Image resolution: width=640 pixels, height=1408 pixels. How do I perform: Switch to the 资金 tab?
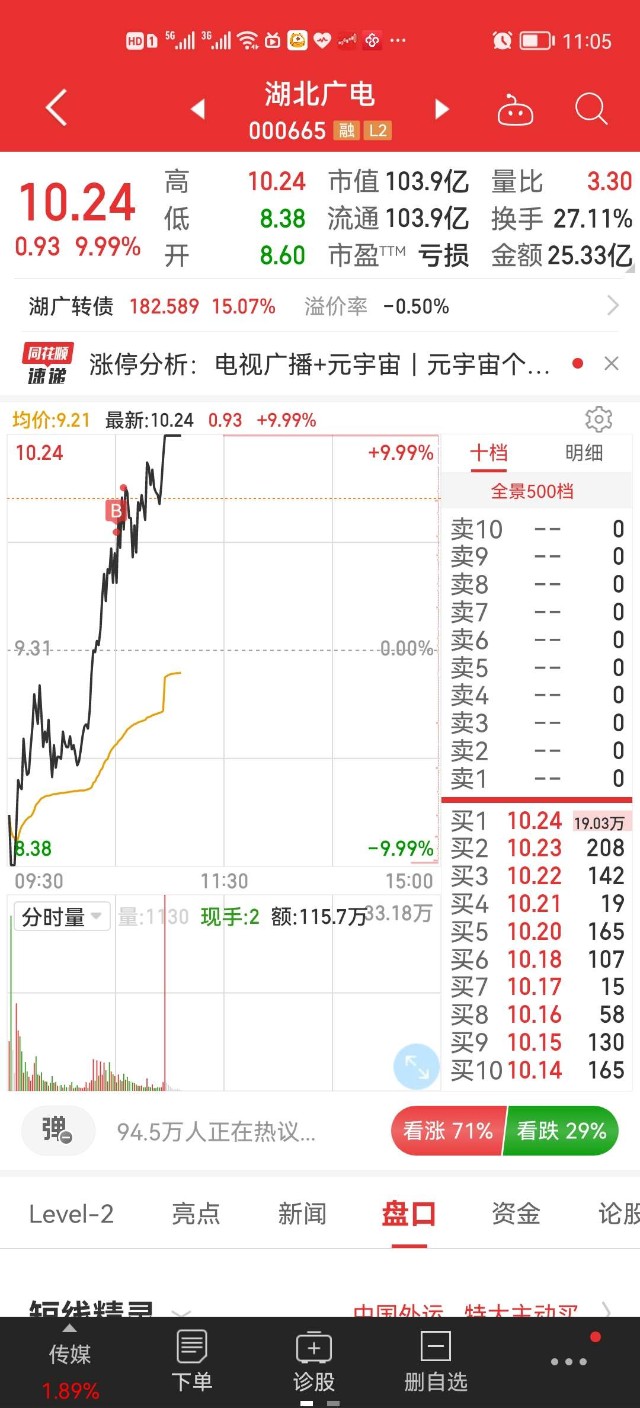pos(516,1214)
